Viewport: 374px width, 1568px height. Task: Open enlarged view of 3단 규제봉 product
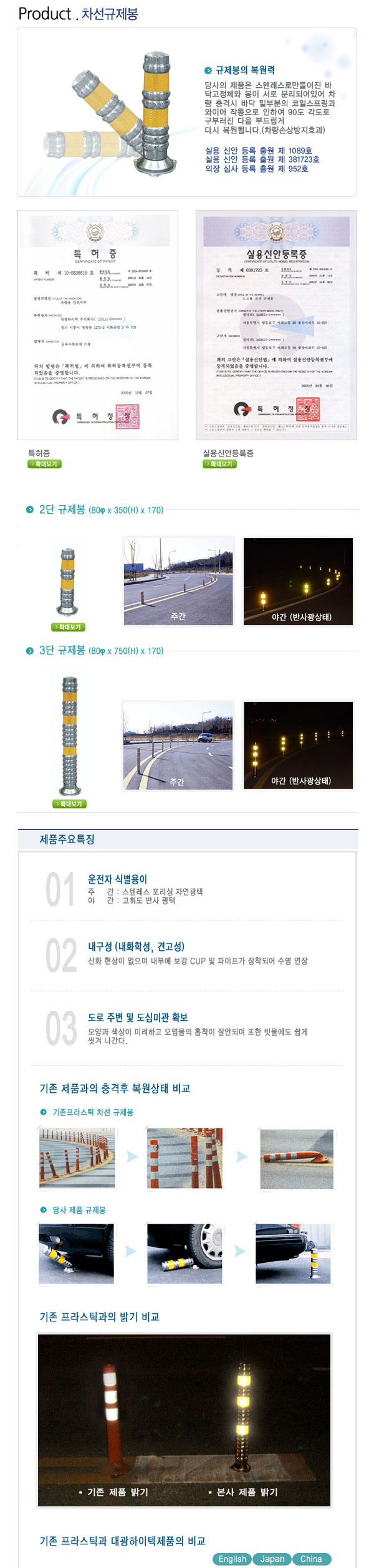coord(70,804)
